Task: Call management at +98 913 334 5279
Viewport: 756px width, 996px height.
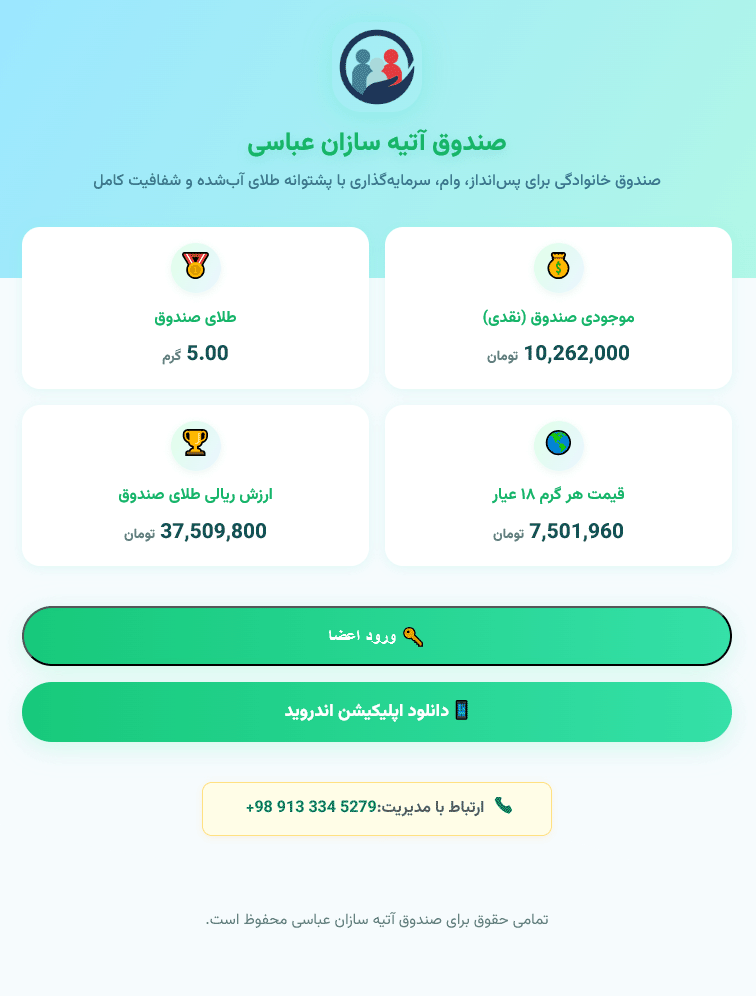Action: click(377, 808)
